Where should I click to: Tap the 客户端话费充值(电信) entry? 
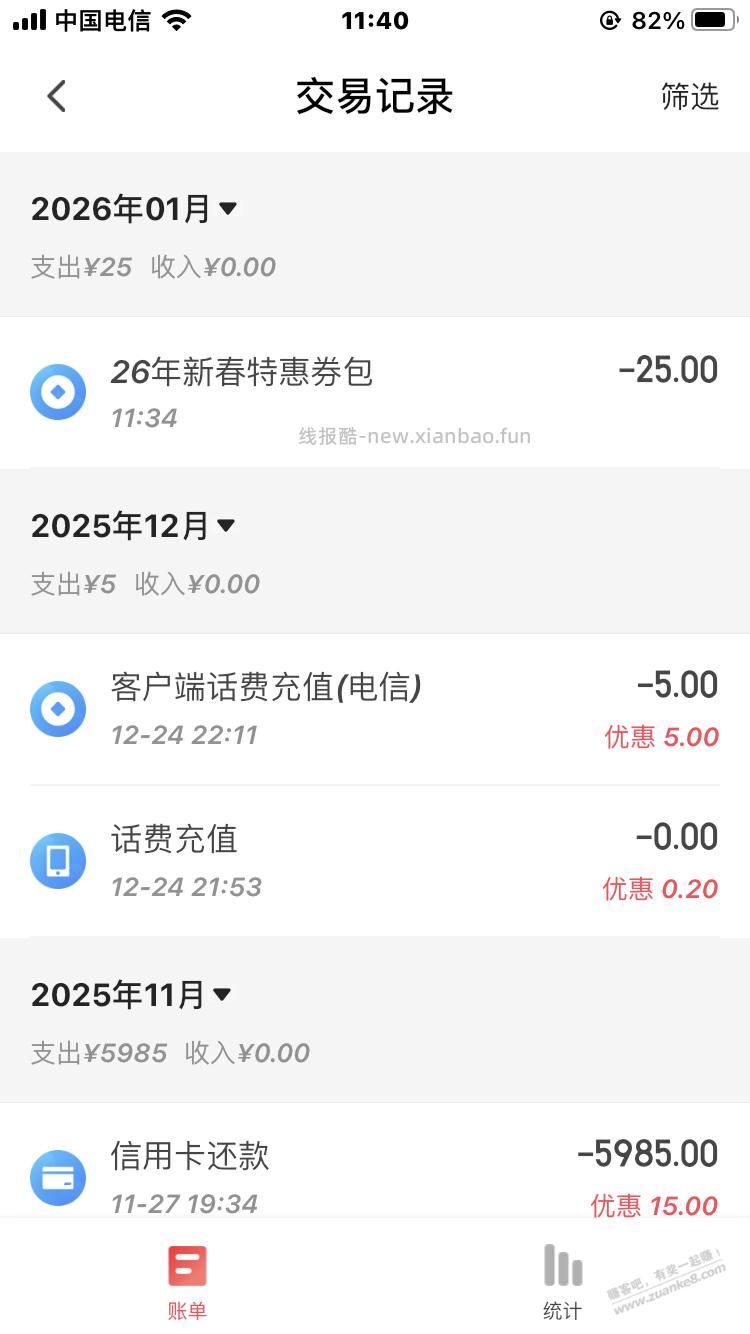(375, 709)
